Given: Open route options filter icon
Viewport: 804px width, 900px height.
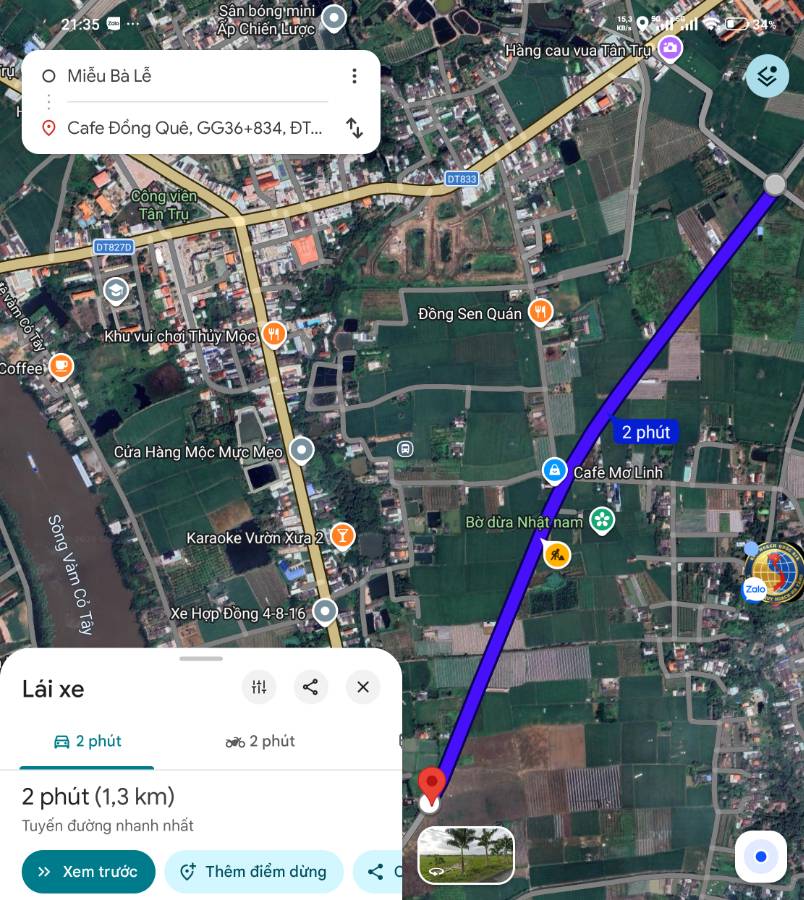Looking at the screenshot, I should pos(259,687).
